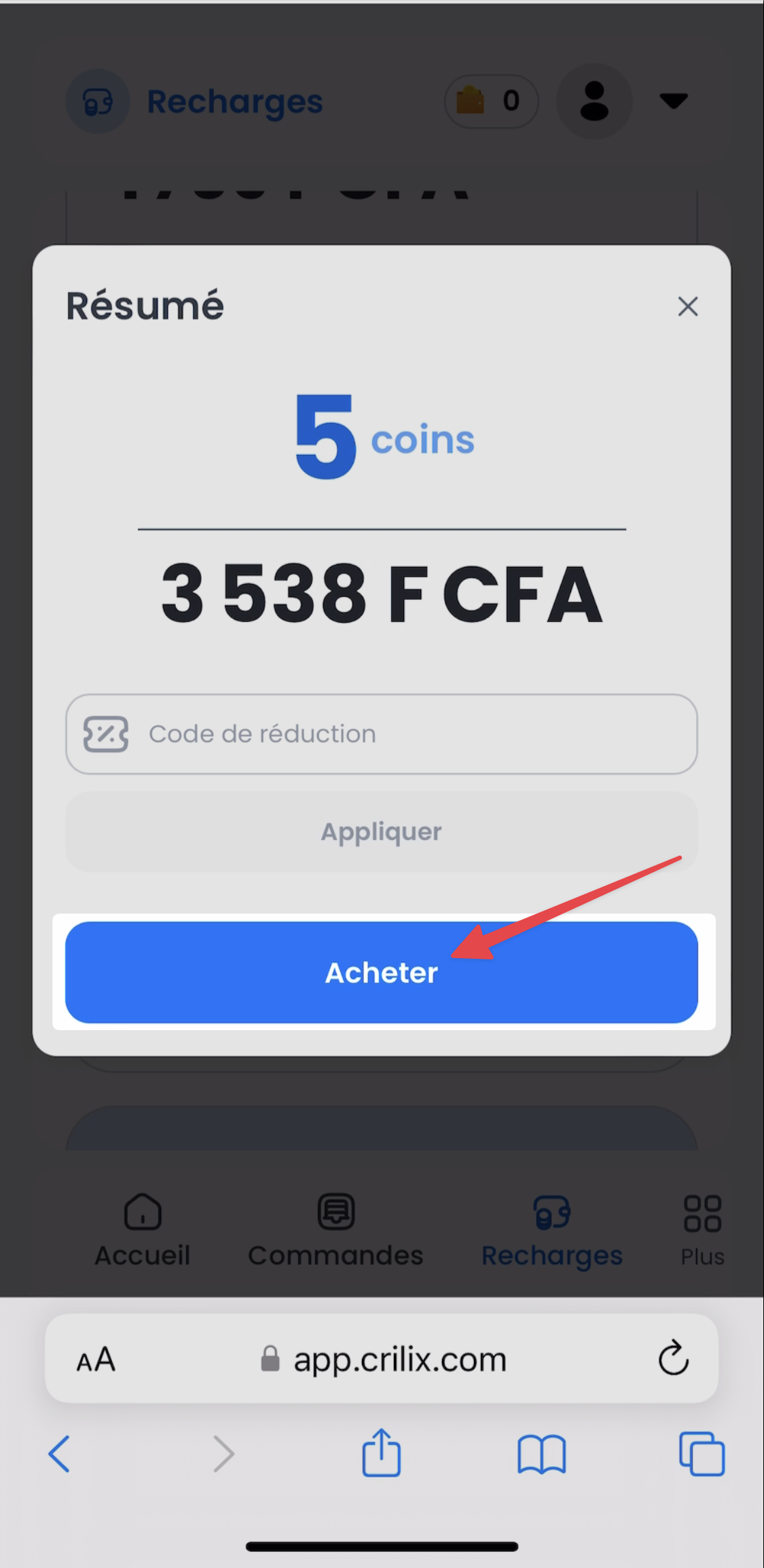Open Safari bookmarks
This screenshot has height=1568, width=764.
click(x=541, y=1454)
